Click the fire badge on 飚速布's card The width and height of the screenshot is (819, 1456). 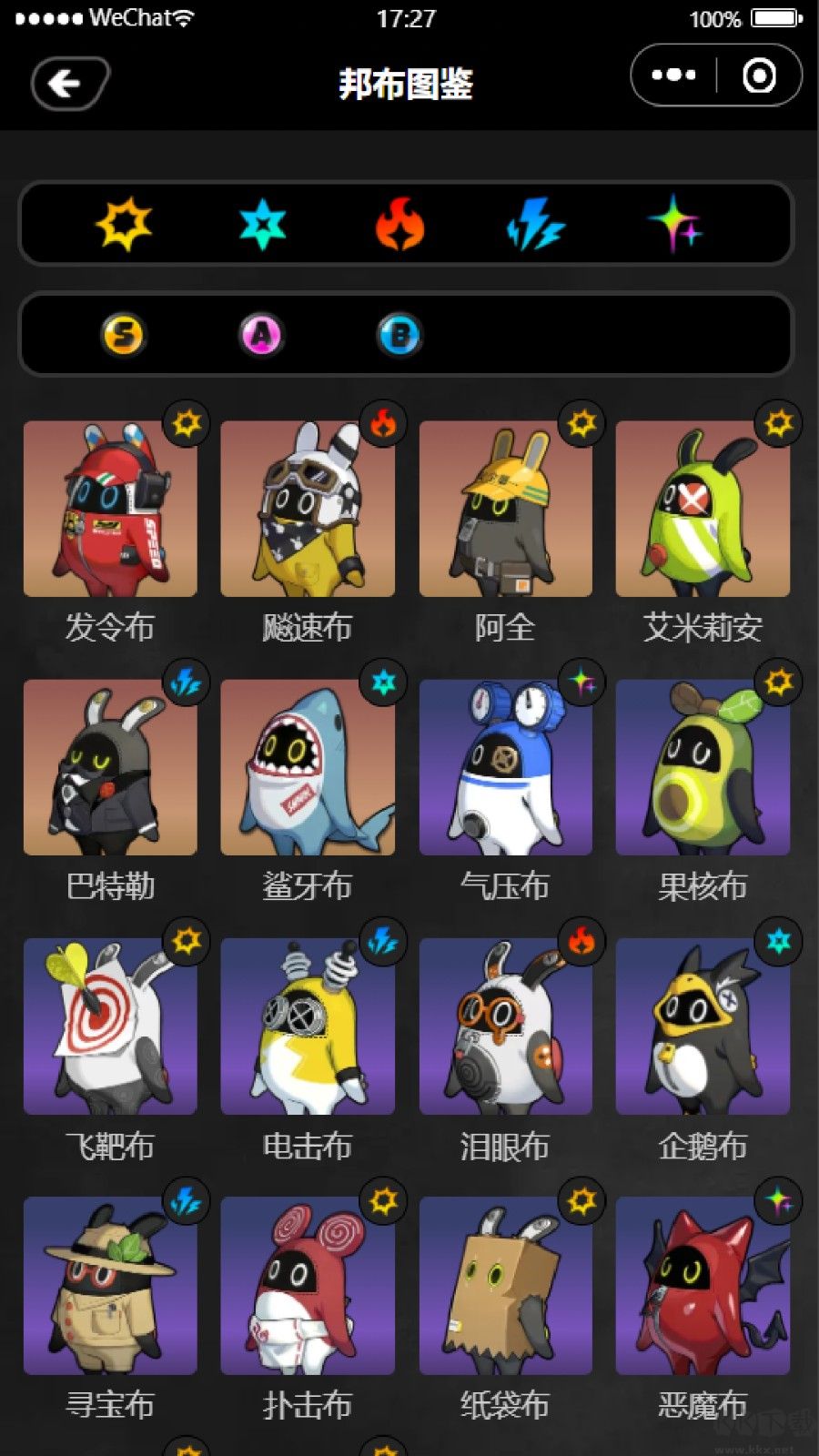(382, 421)
